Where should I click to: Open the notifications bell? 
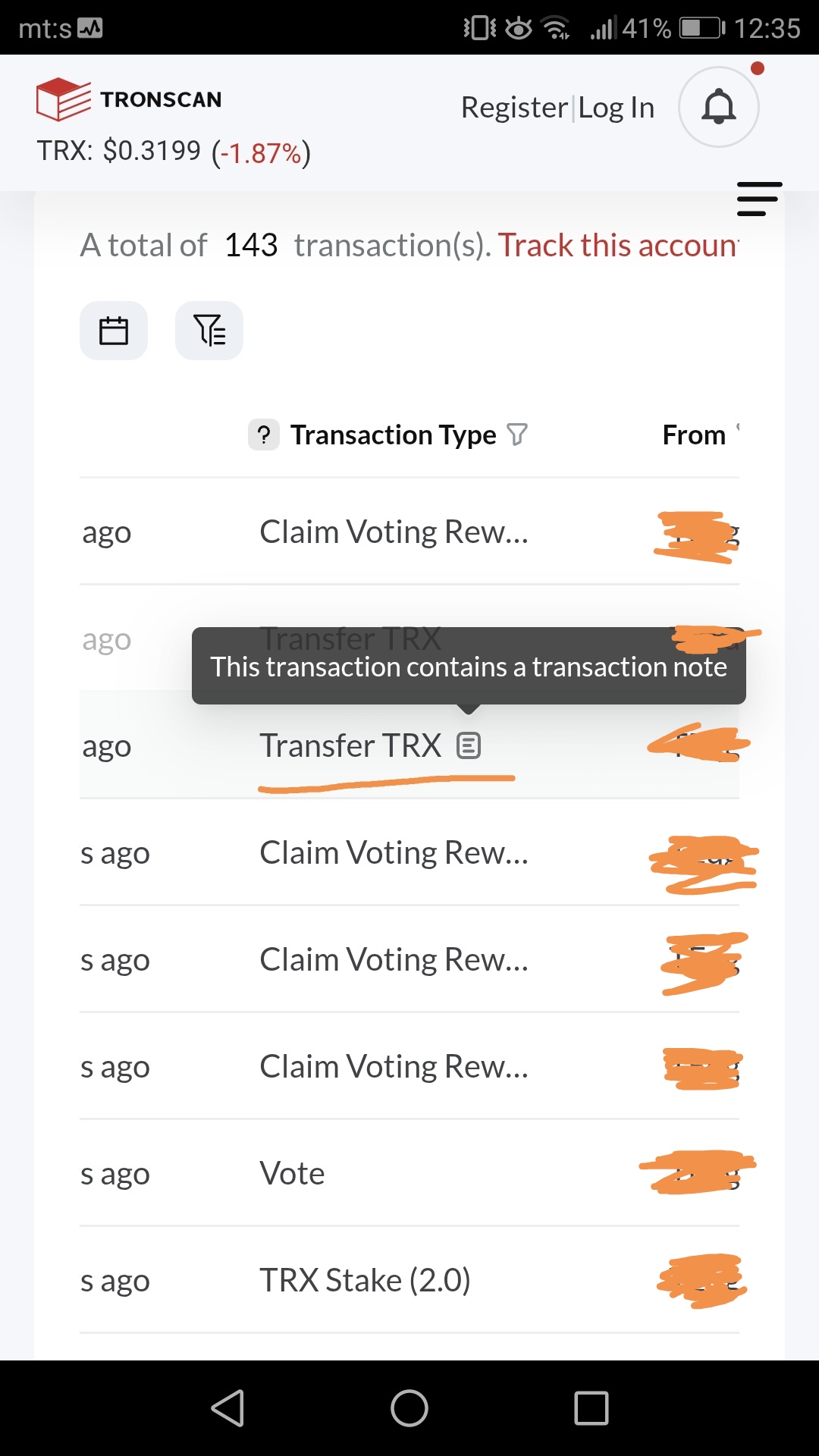point(718,107)
